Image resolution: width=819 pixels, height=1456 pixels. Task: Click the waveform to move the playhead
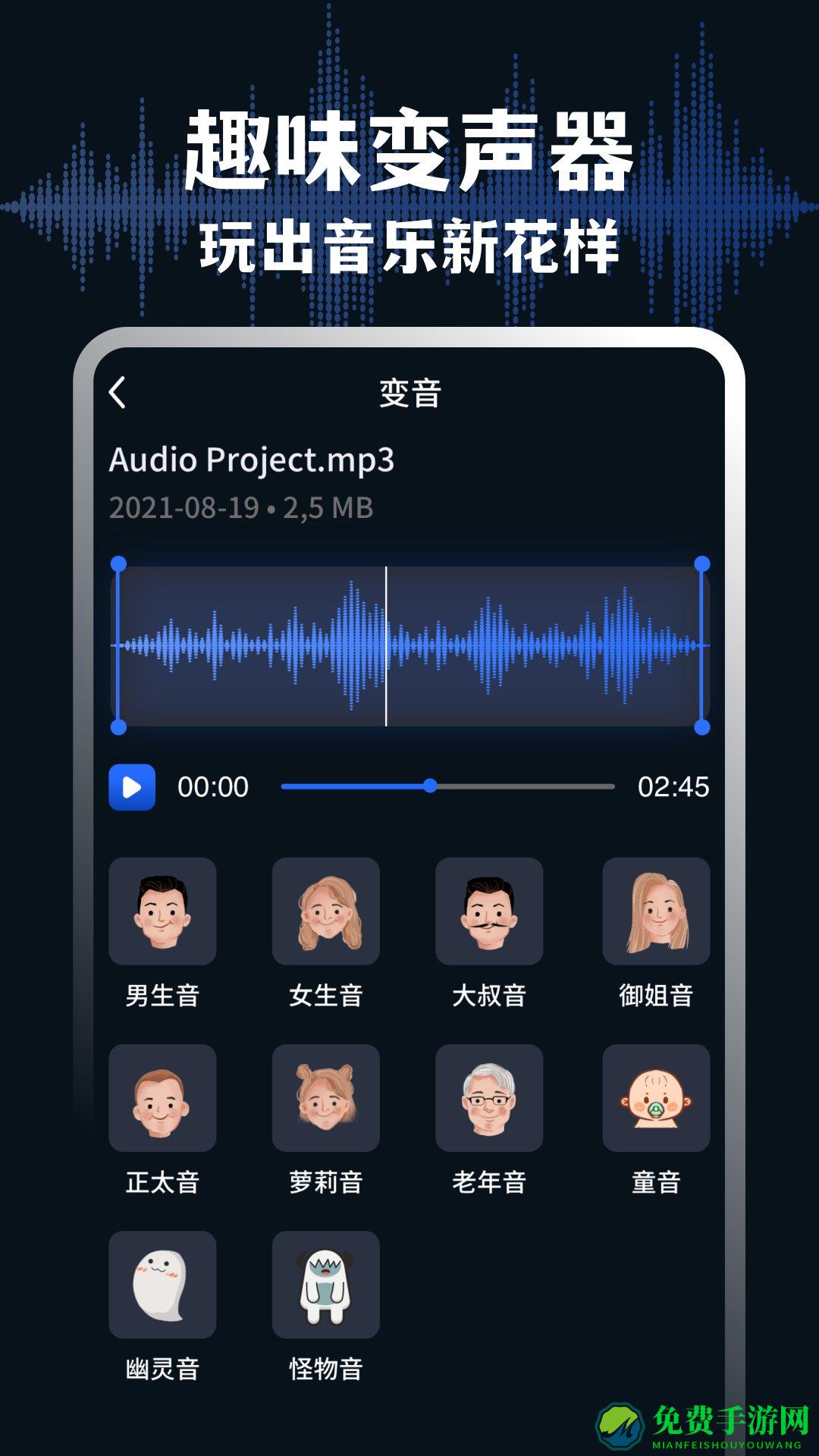pyautogui.click(x=409, y=646)
